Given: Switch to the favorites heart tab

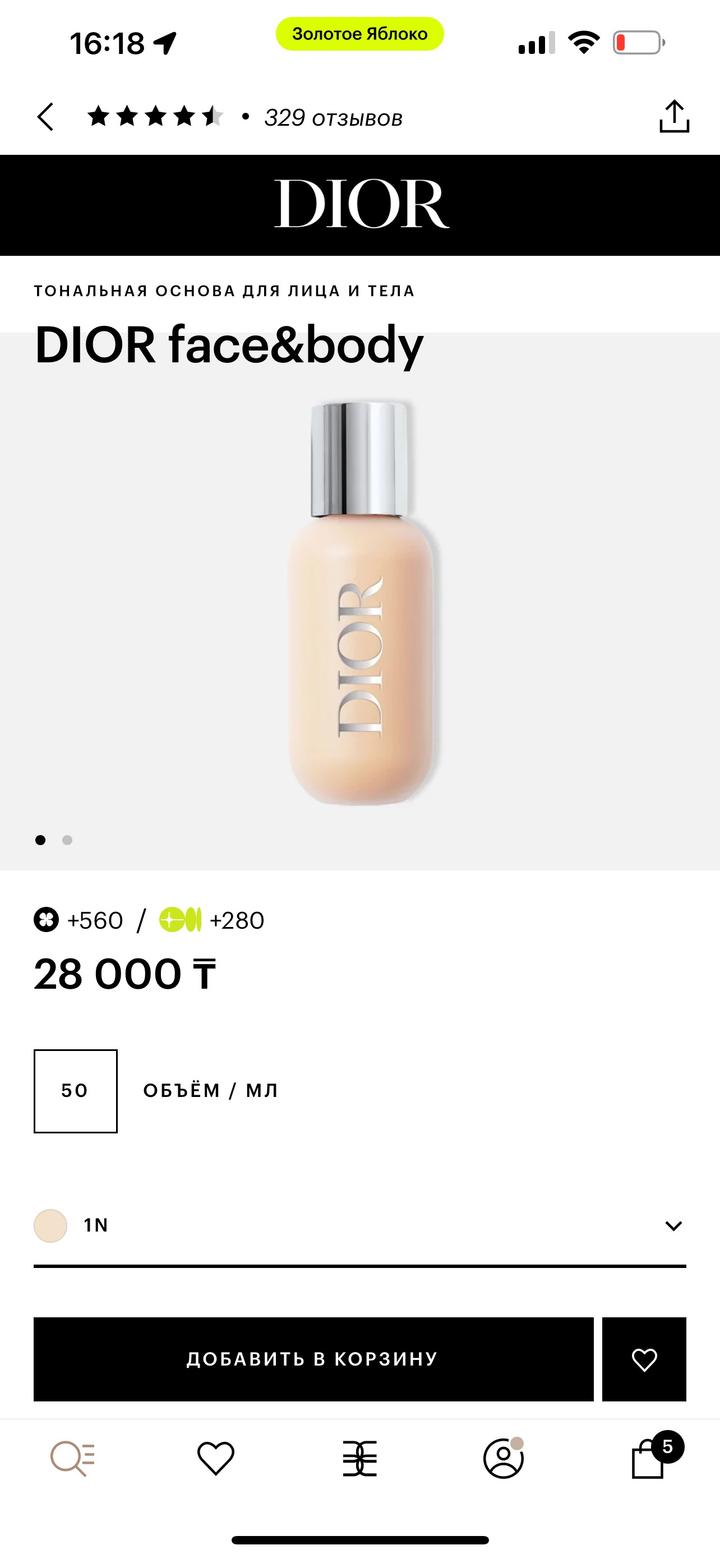Looking at the screenshot, I should click(x=215, y=1459).
